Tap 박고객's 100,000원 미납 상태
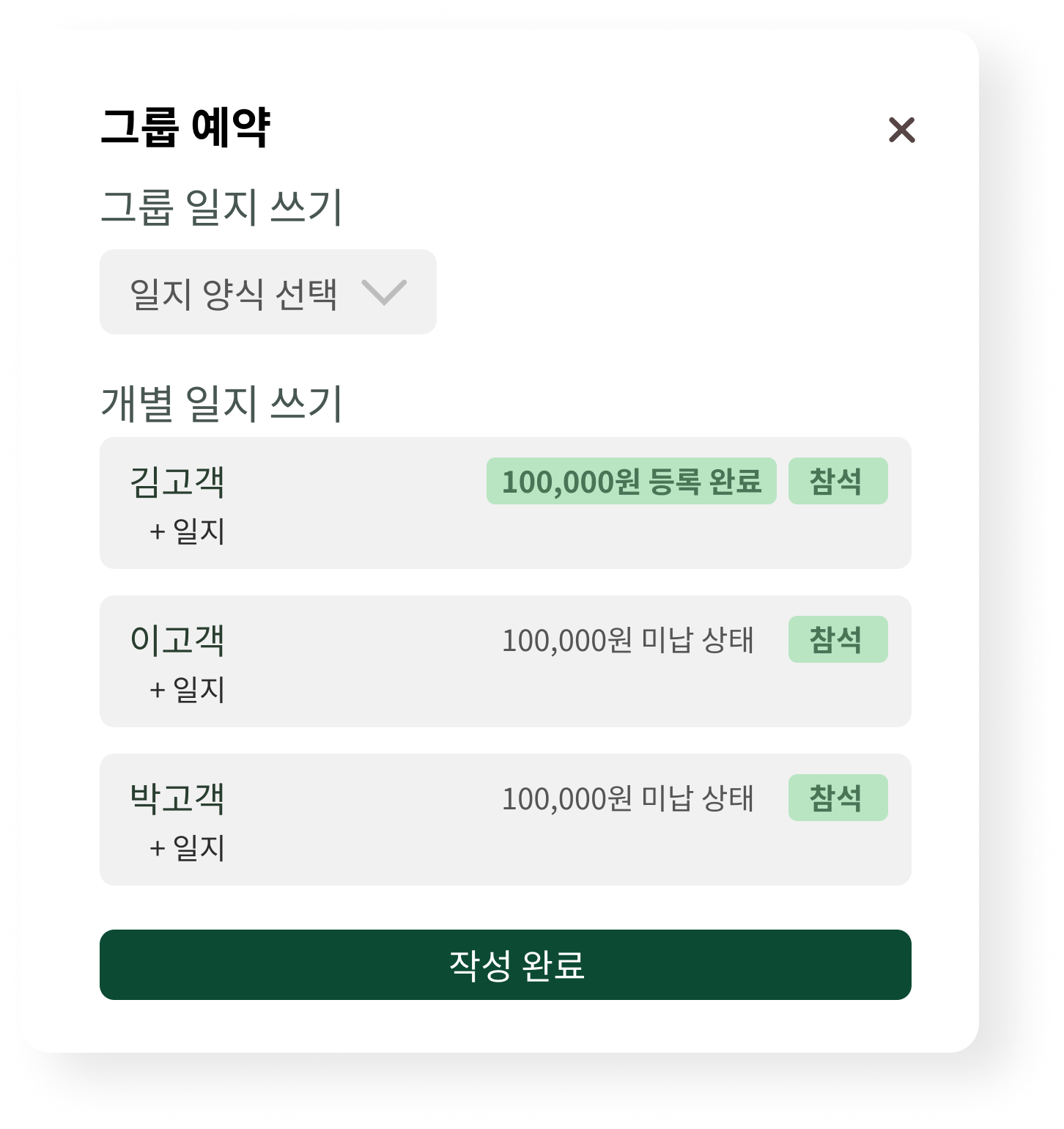The image size is (1064, 1129). (x=627, y=798)
